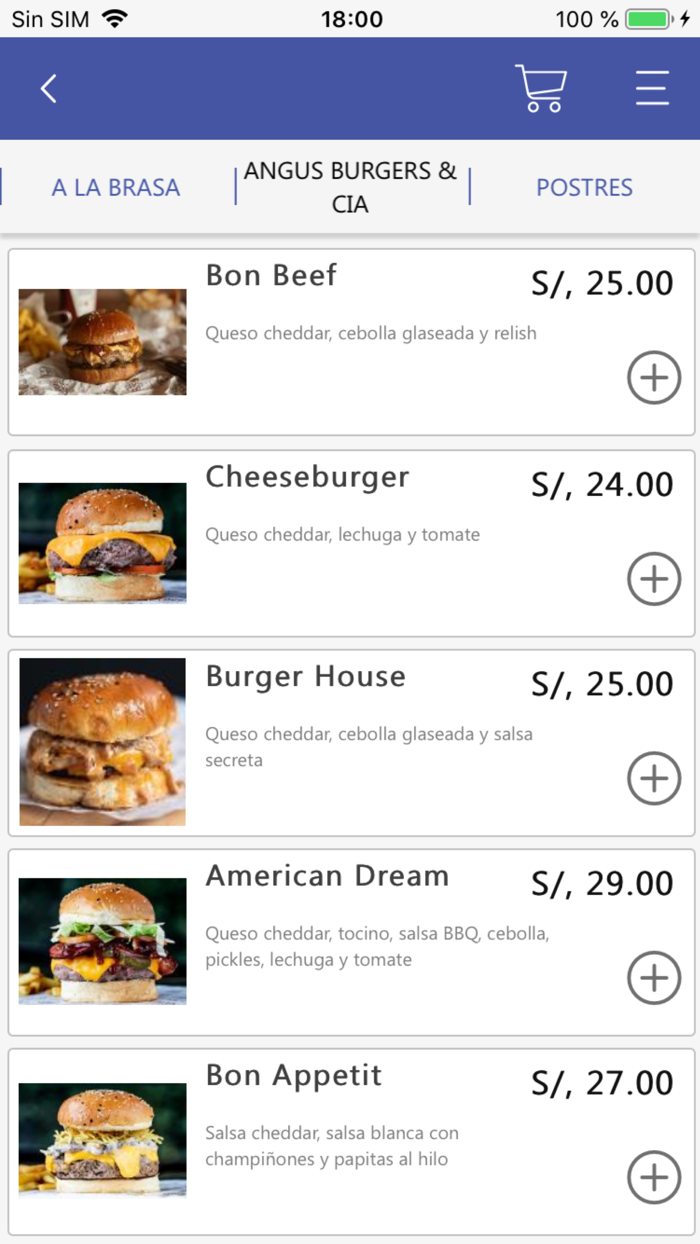The image size is (700, 1244).
Task: Open the hamburger menu
Action: tap(652, 88)
